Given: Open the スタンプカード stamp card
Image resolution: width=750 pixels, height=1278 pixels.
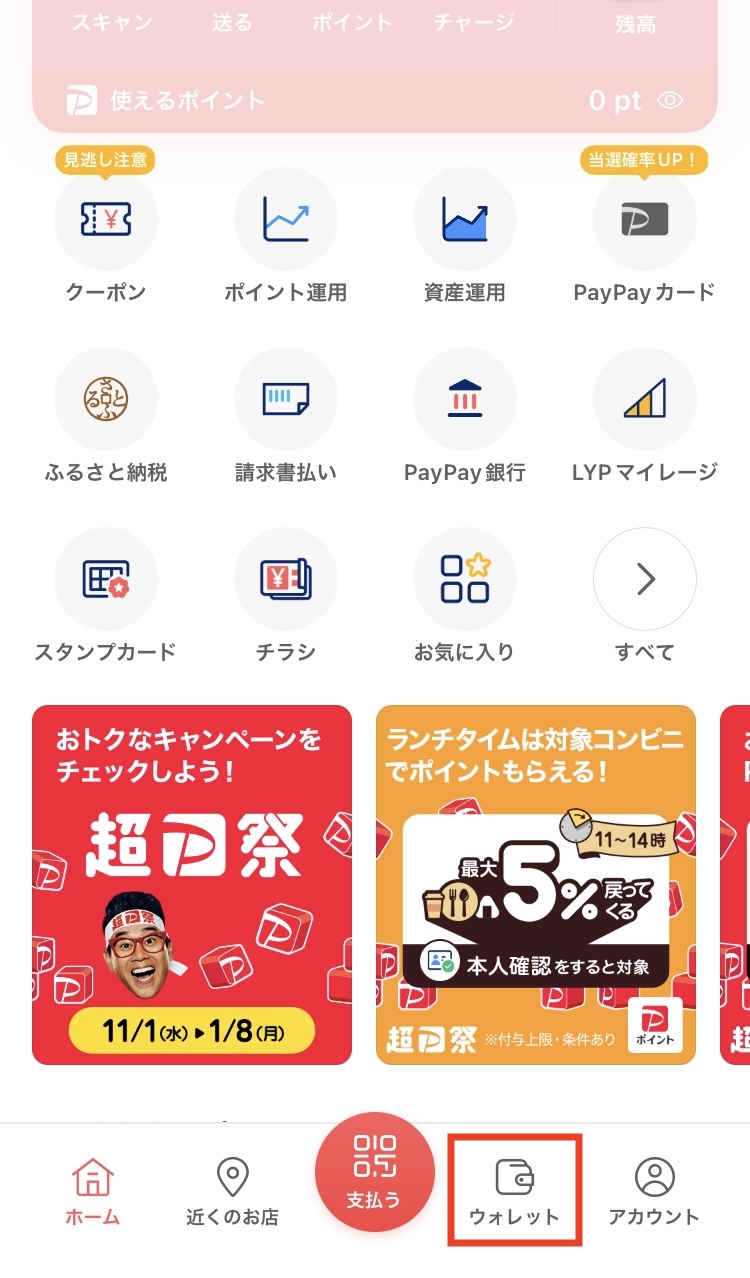Looking at the screenshot, I should point(105,580).
